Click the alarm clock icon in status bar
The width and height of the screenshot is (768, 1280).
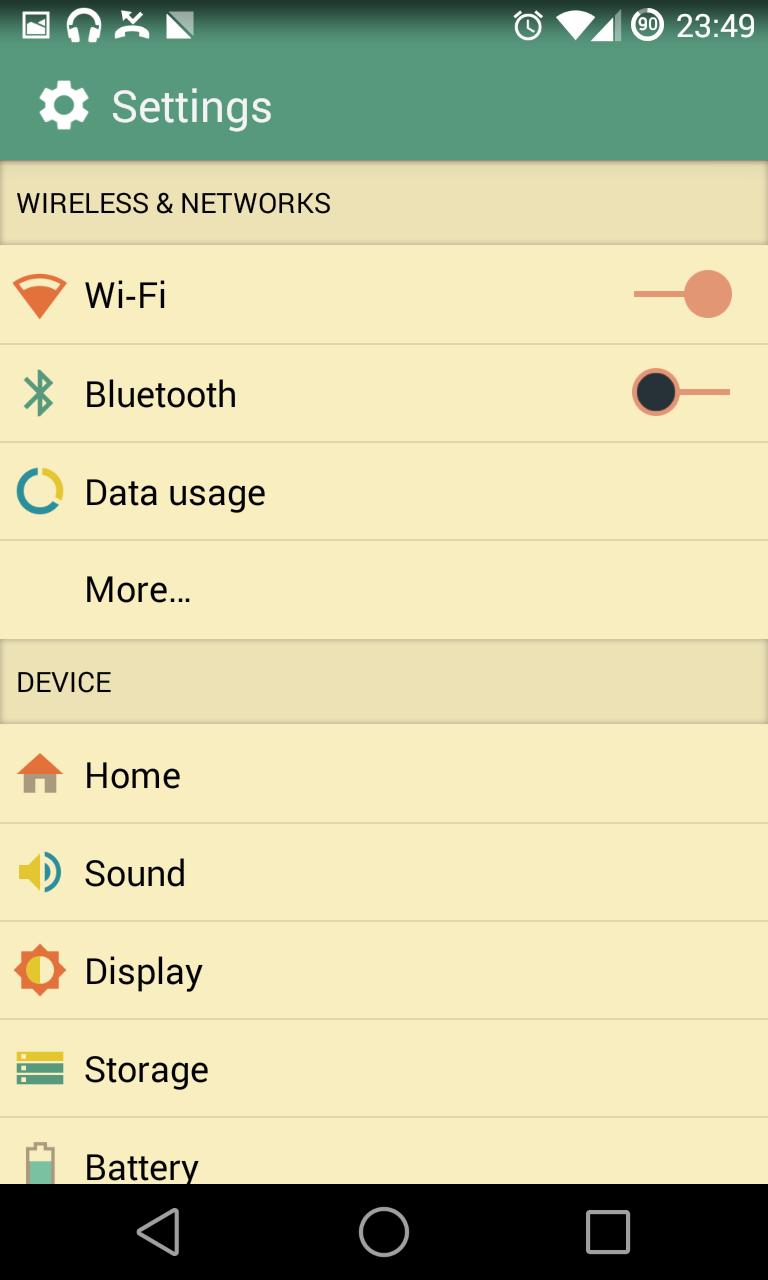coord(531,24)
